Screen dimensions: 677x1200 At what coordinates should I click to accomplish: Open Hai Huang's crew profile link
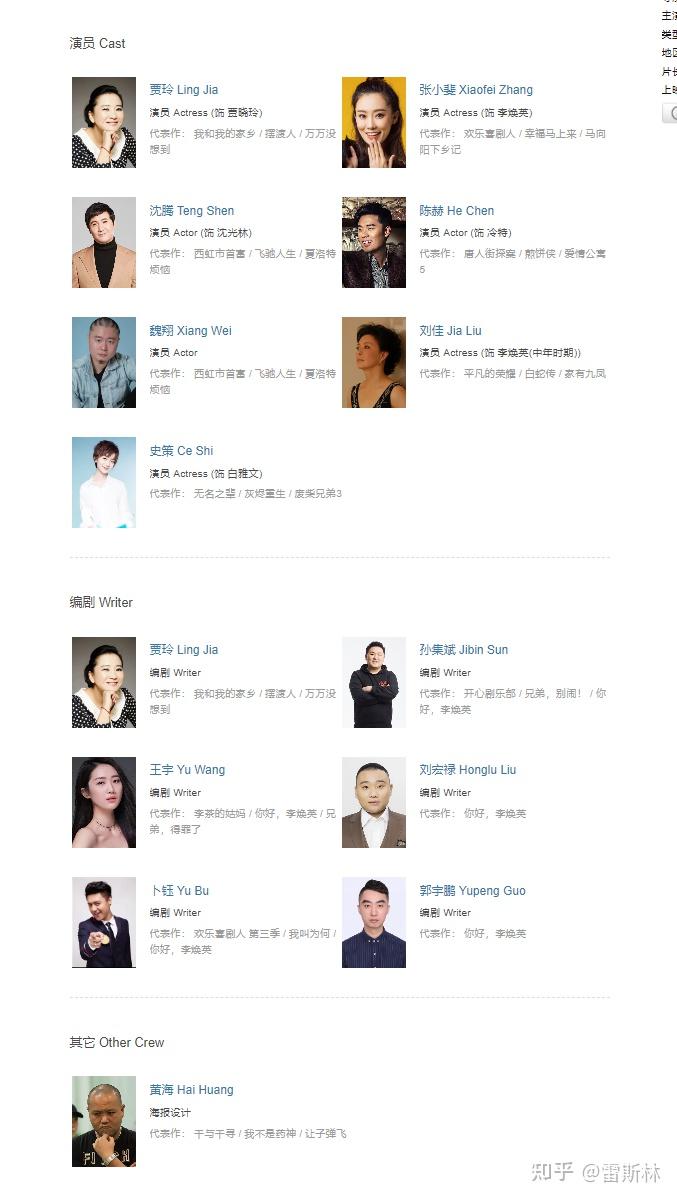coord(192,1090)
